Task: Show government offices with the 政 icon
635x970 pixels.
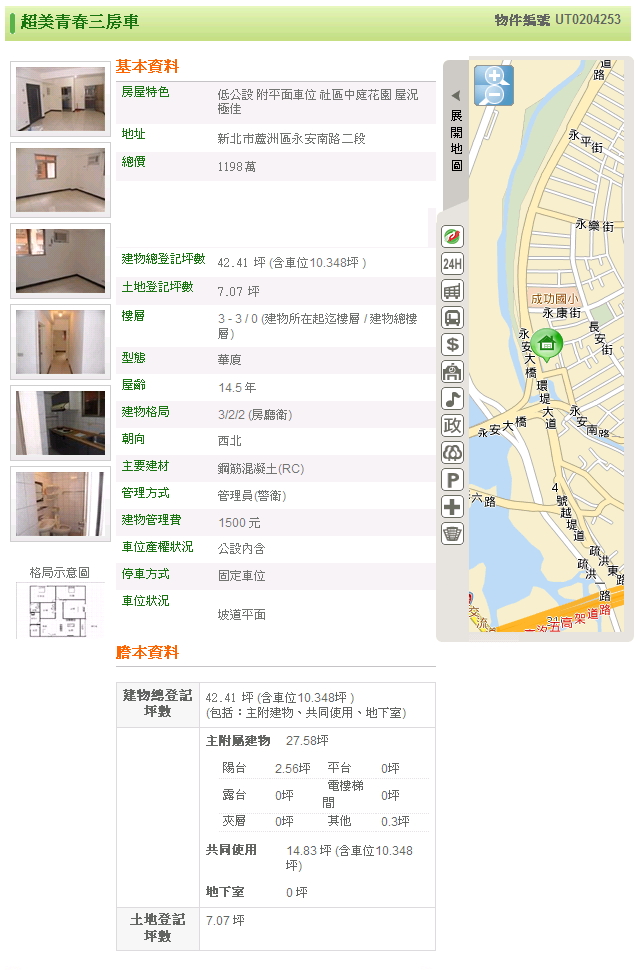Action: [452, 426]
